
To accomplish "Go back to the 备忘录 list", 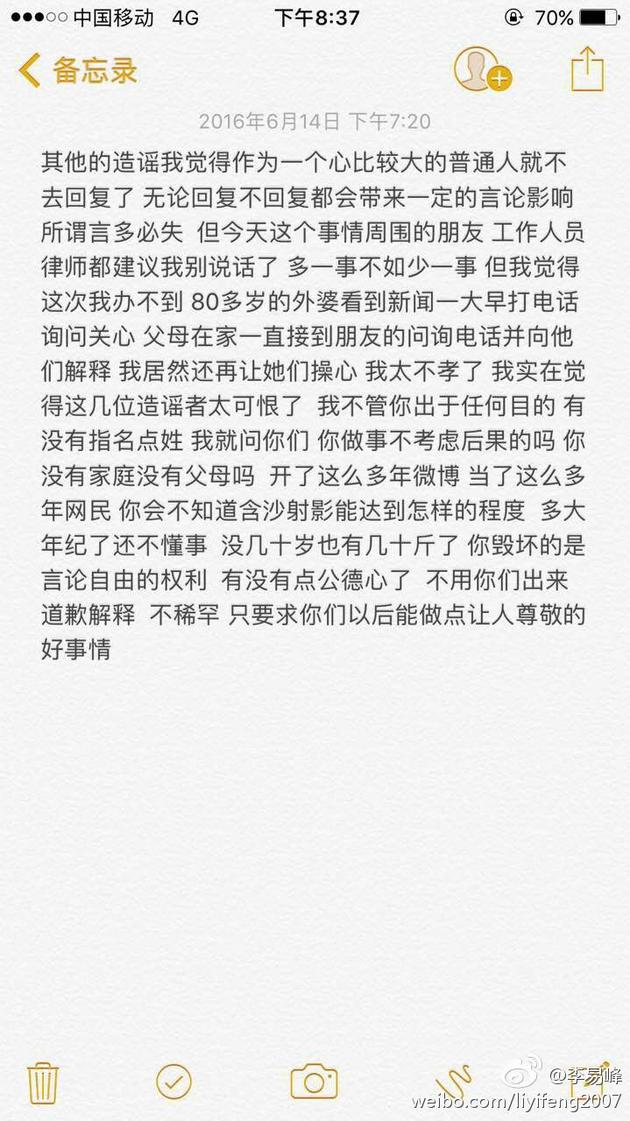I will click(x=77, y=71).
